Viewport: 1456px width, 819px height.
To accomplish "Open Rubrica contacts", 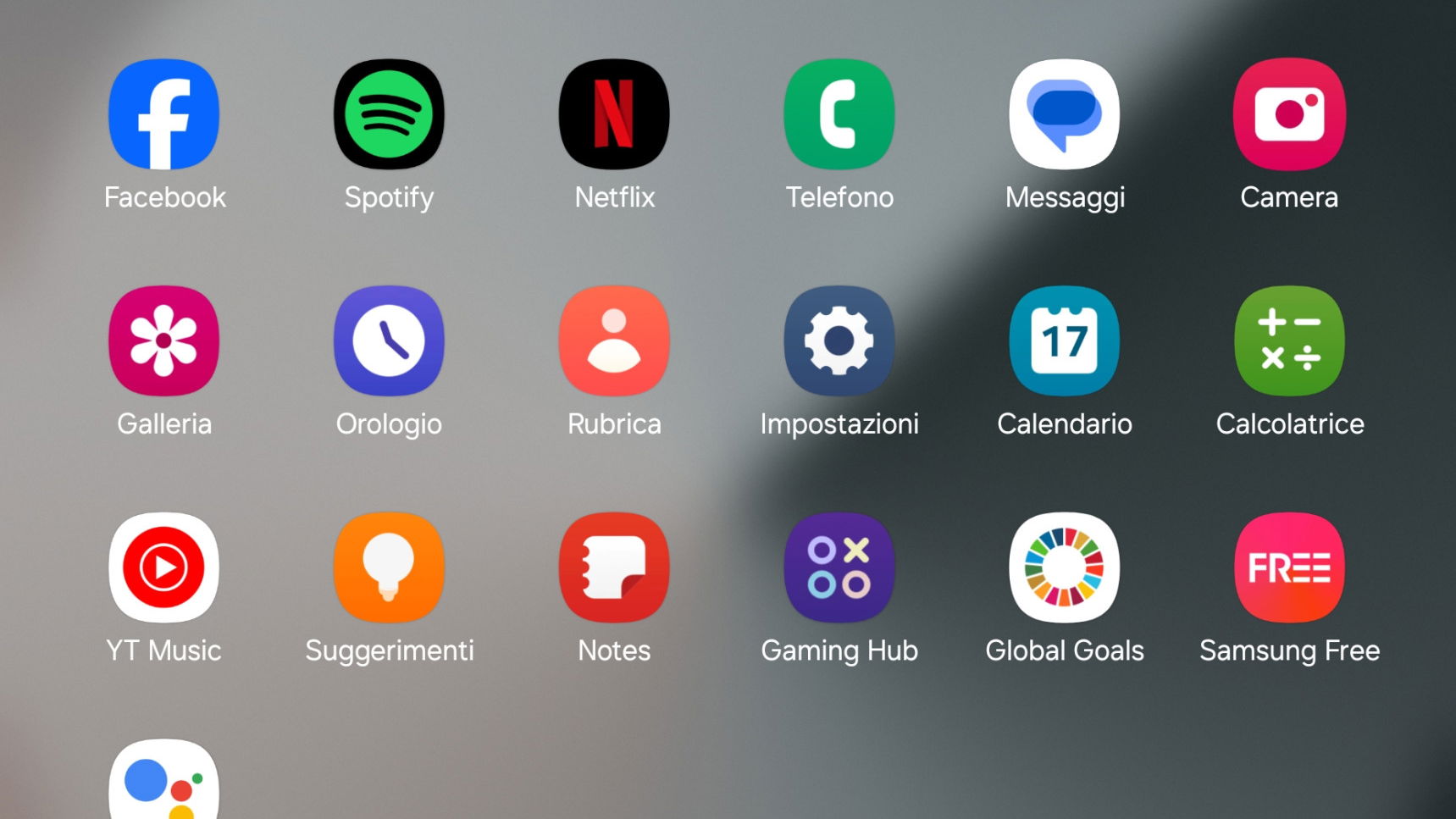I will click(614, 341).
